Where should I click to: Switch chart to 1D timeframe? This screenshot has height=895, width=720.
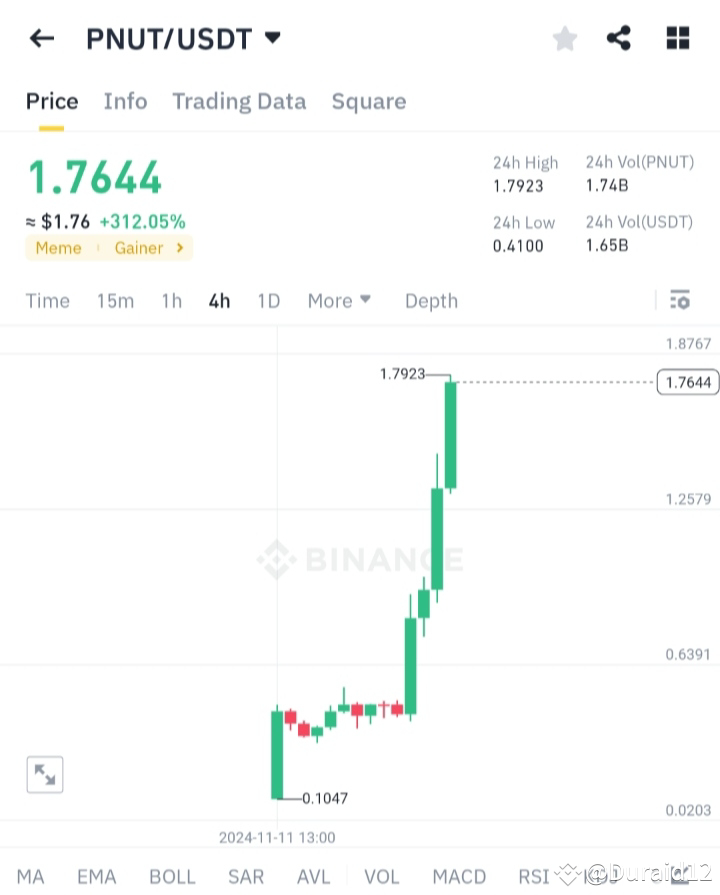(x=268, y=300)
